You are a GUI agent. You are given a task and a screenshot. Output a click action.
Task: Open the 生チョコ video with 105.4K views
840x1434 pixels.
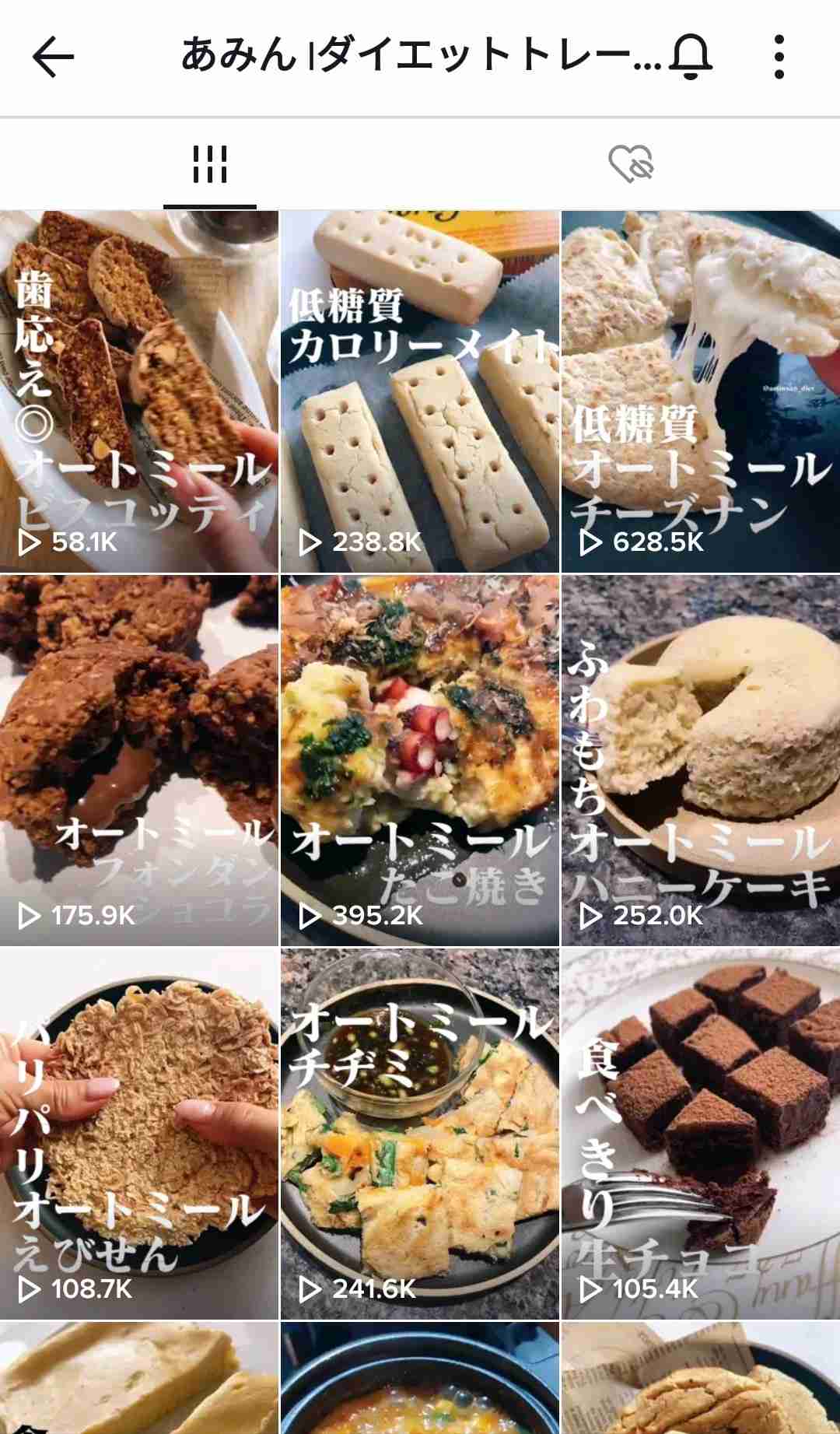click(x=701, y=1134)
